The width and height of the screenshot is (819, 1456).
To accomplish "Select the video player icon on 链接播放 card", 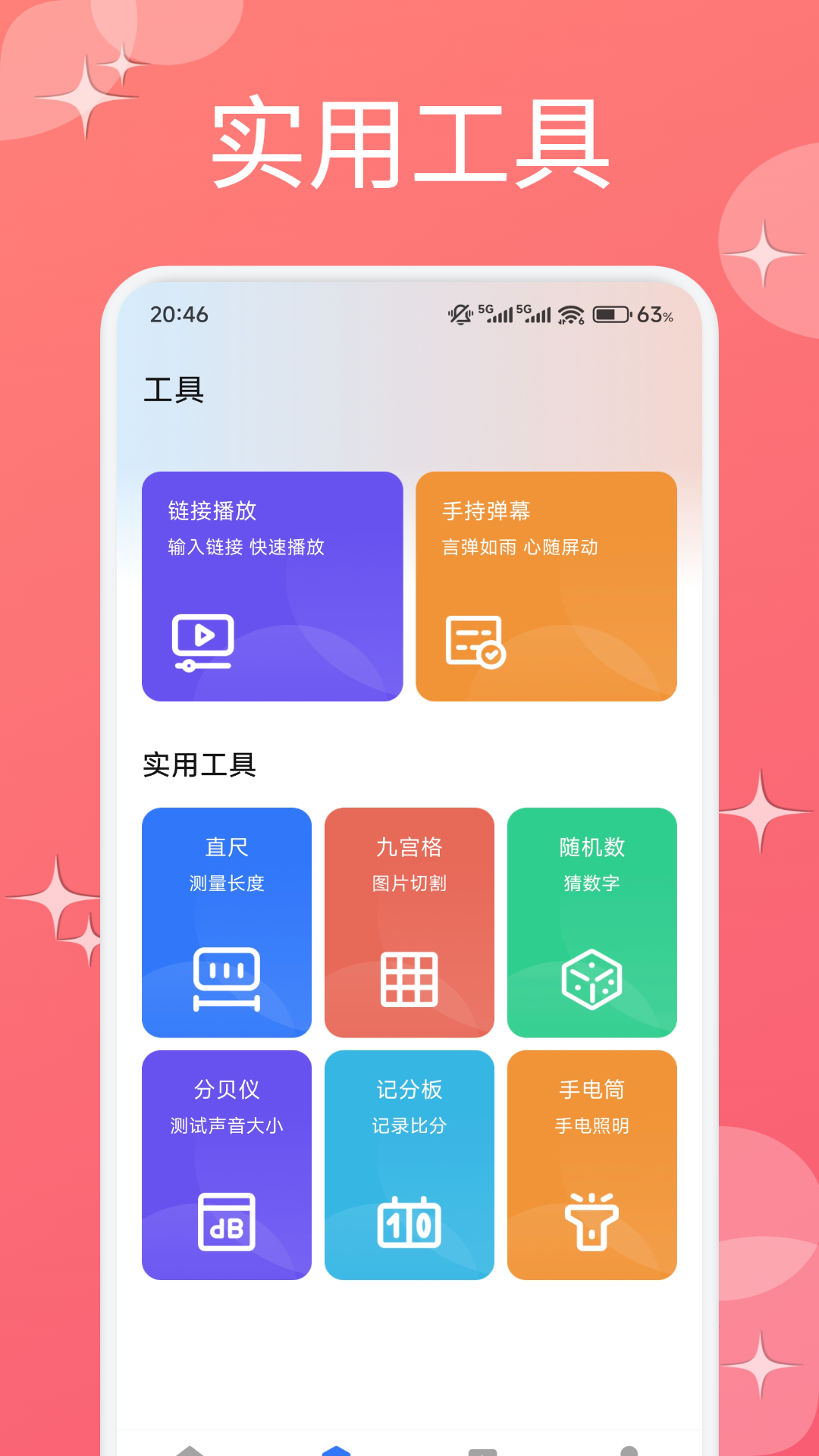I will point(202,642).
